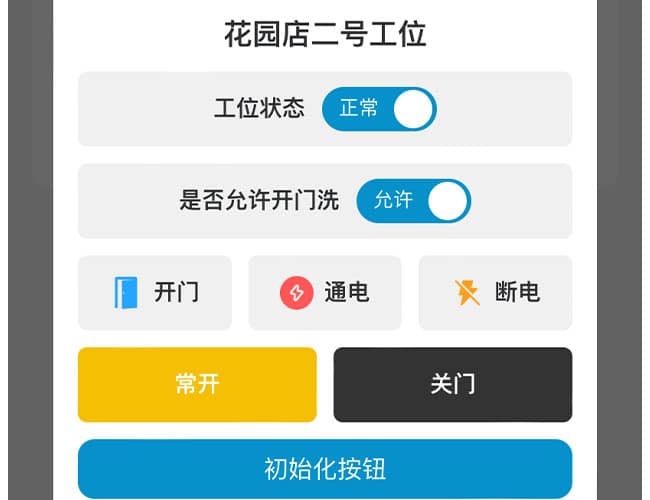Toggle the 工位状态 switch
The height and width of the screenshot is (500, 650).
[379, 109]
